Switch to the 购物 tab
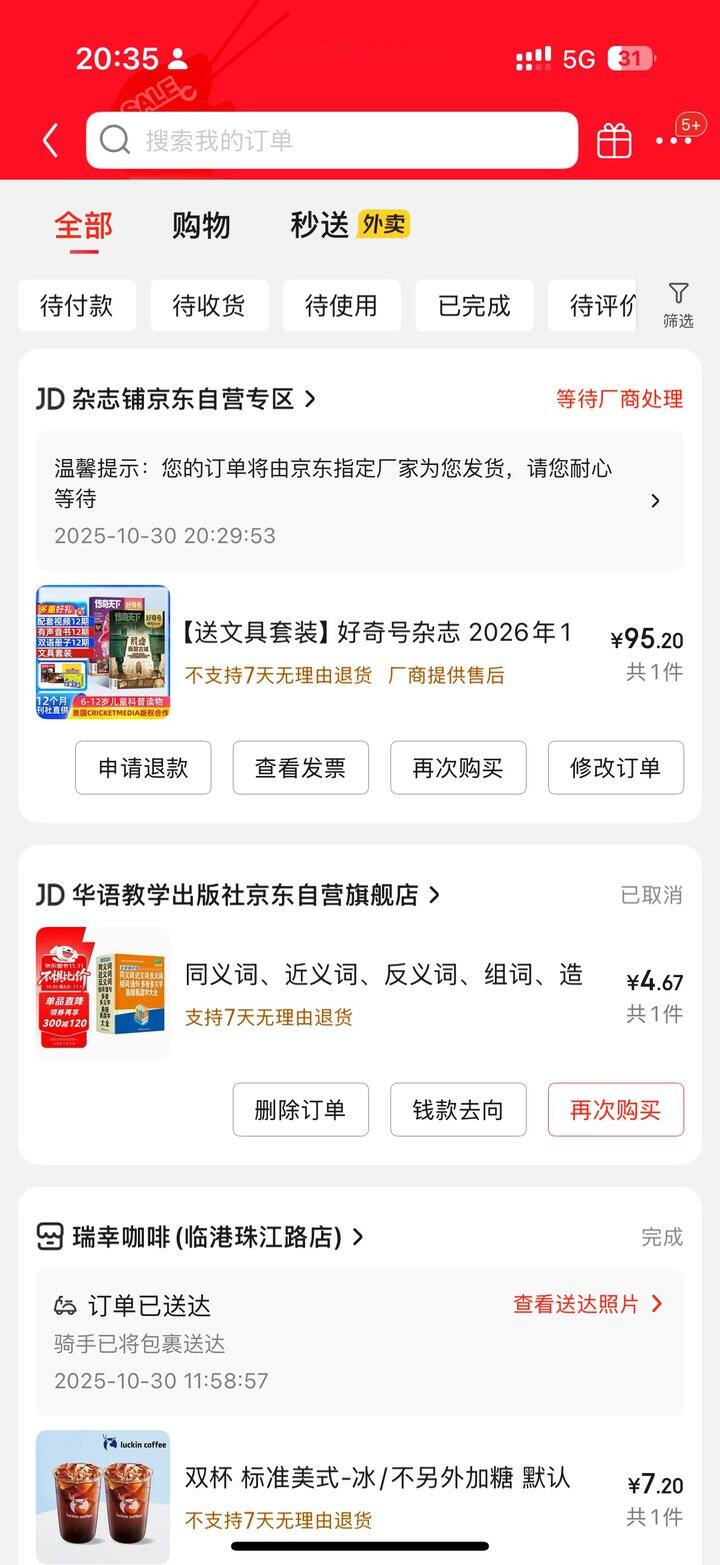This screenshot has width=720, height=1565. (x=201, y=225)
